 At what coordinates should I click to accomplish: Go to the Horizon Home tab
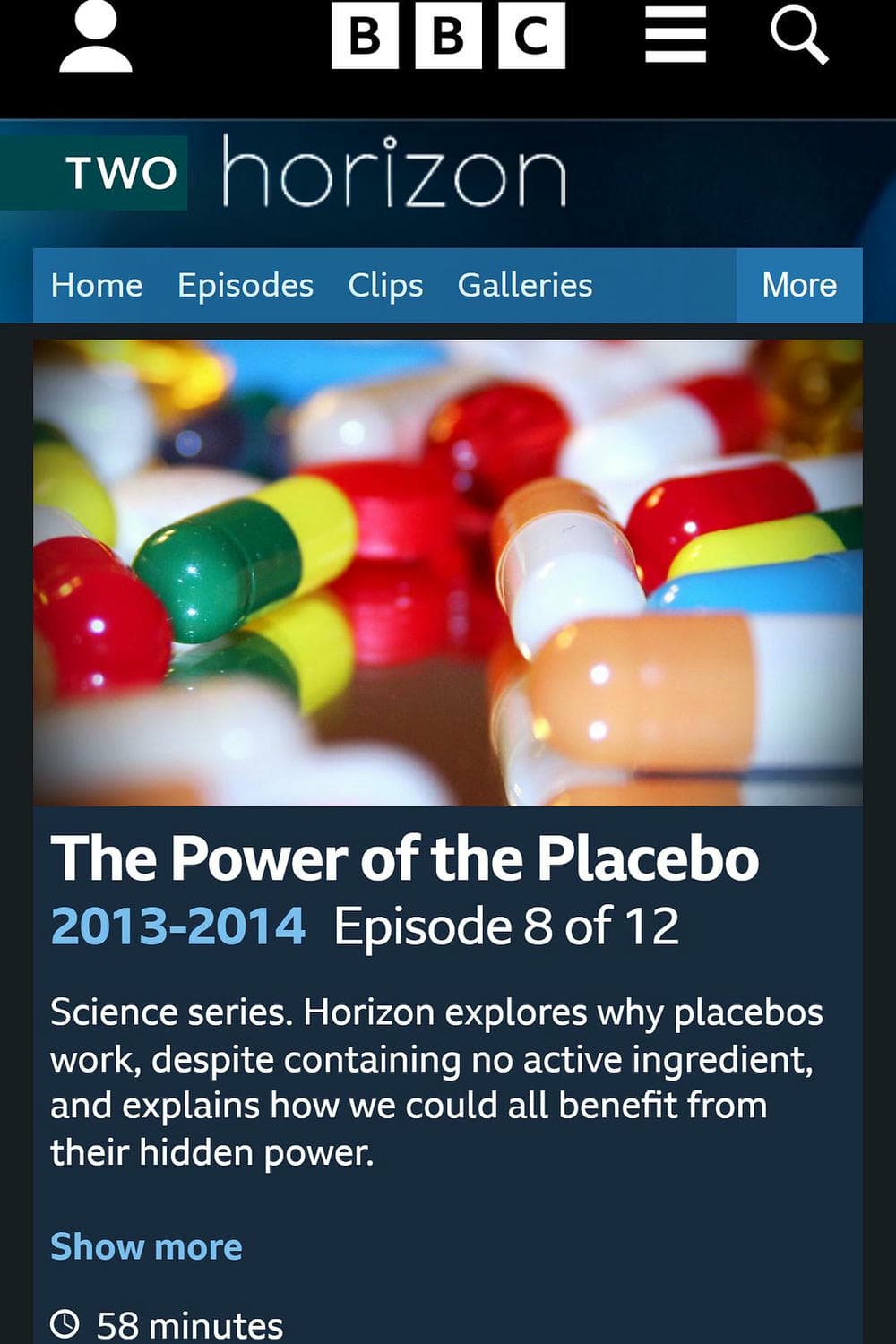coord(97,285)
